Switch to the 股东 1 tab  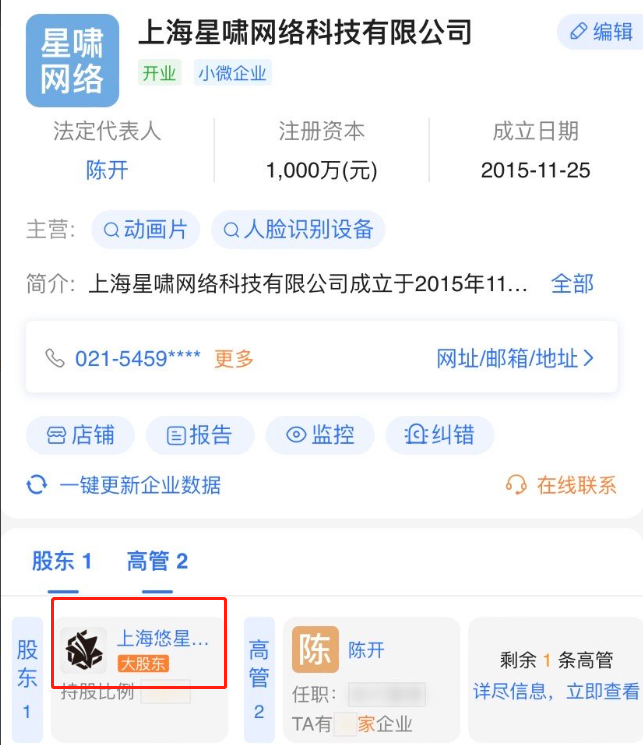click(x=62, y=561)
